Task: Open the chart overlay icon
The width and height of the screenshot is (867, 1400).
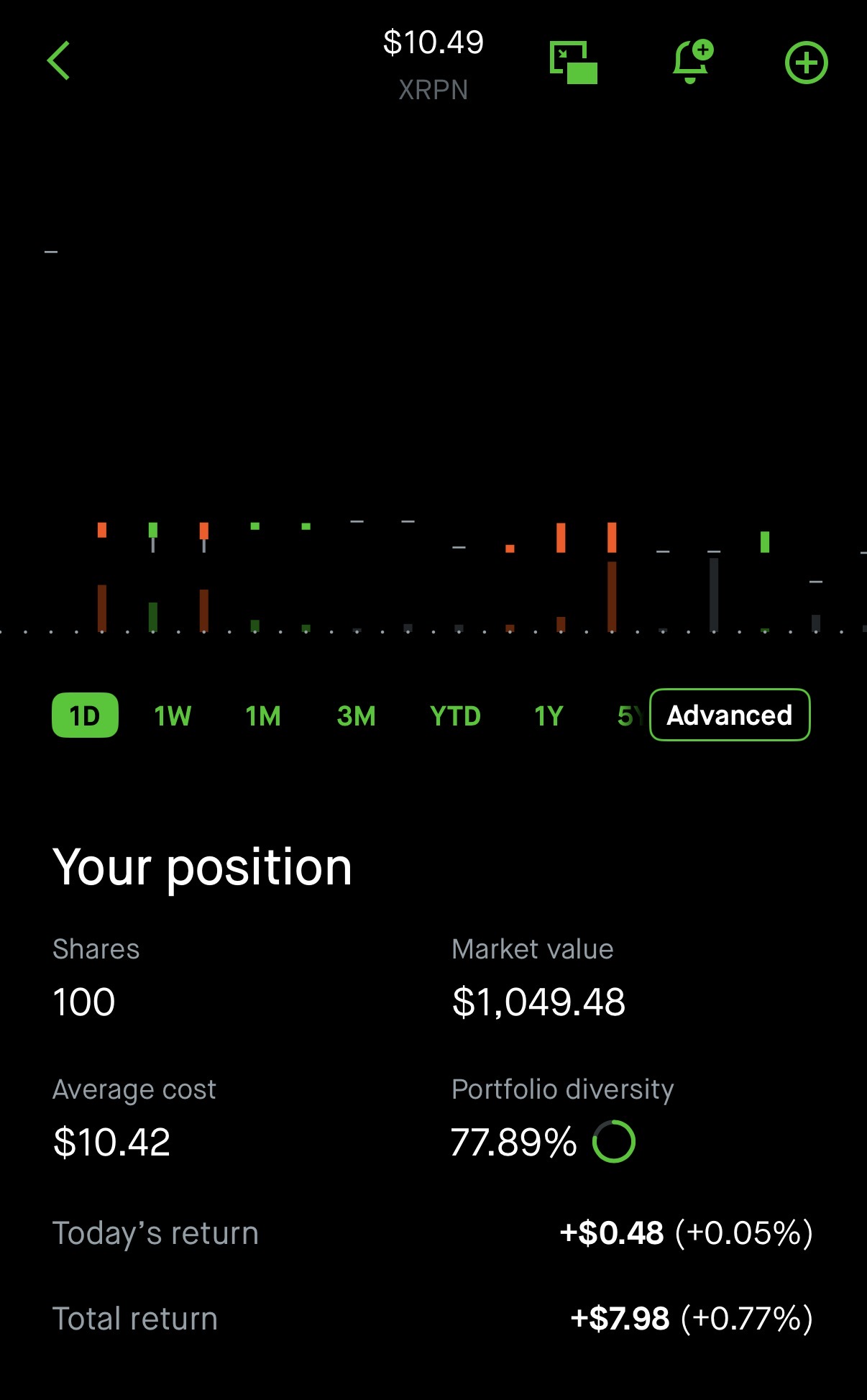Action: (574, 63)
